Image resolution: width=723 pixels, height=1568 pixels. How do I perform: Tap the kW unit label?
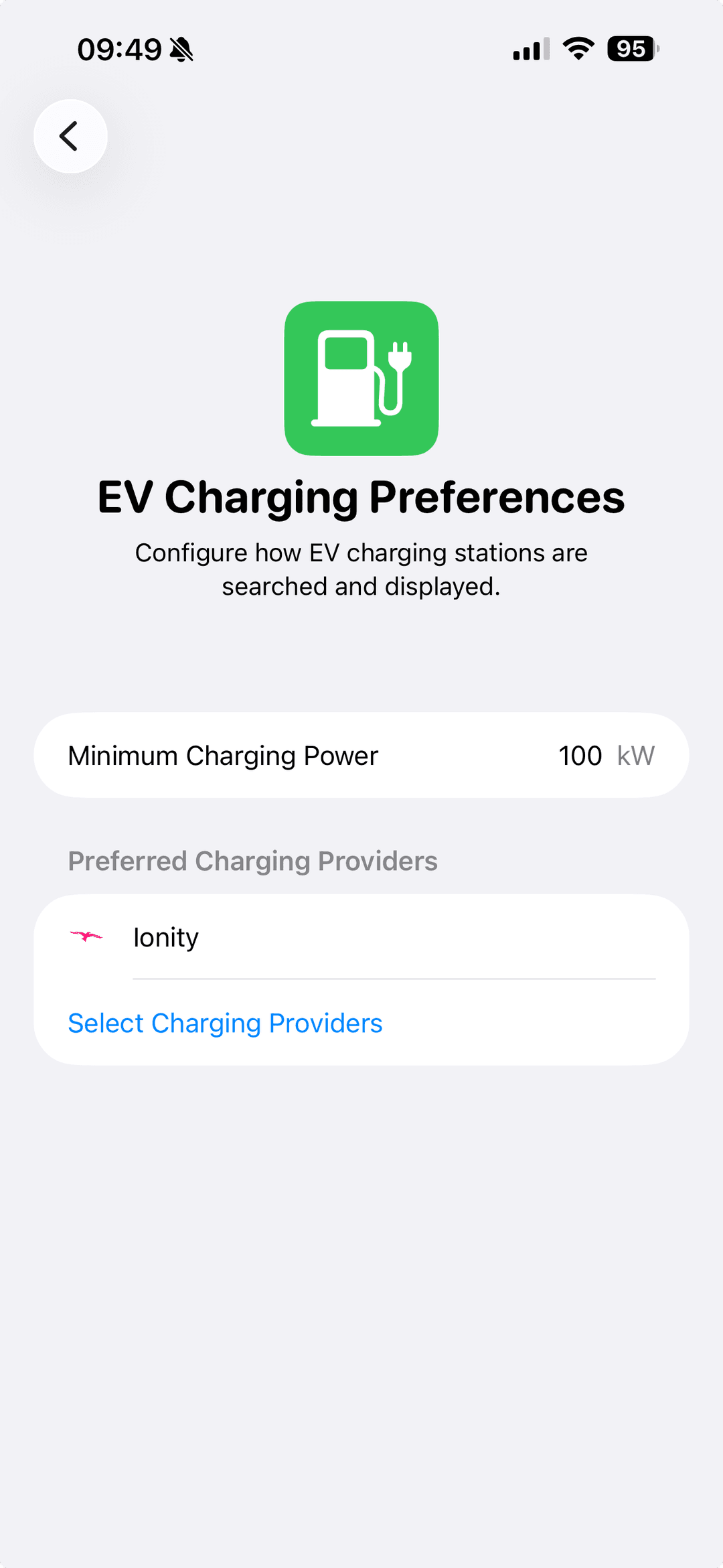click(x=636, y=755)
